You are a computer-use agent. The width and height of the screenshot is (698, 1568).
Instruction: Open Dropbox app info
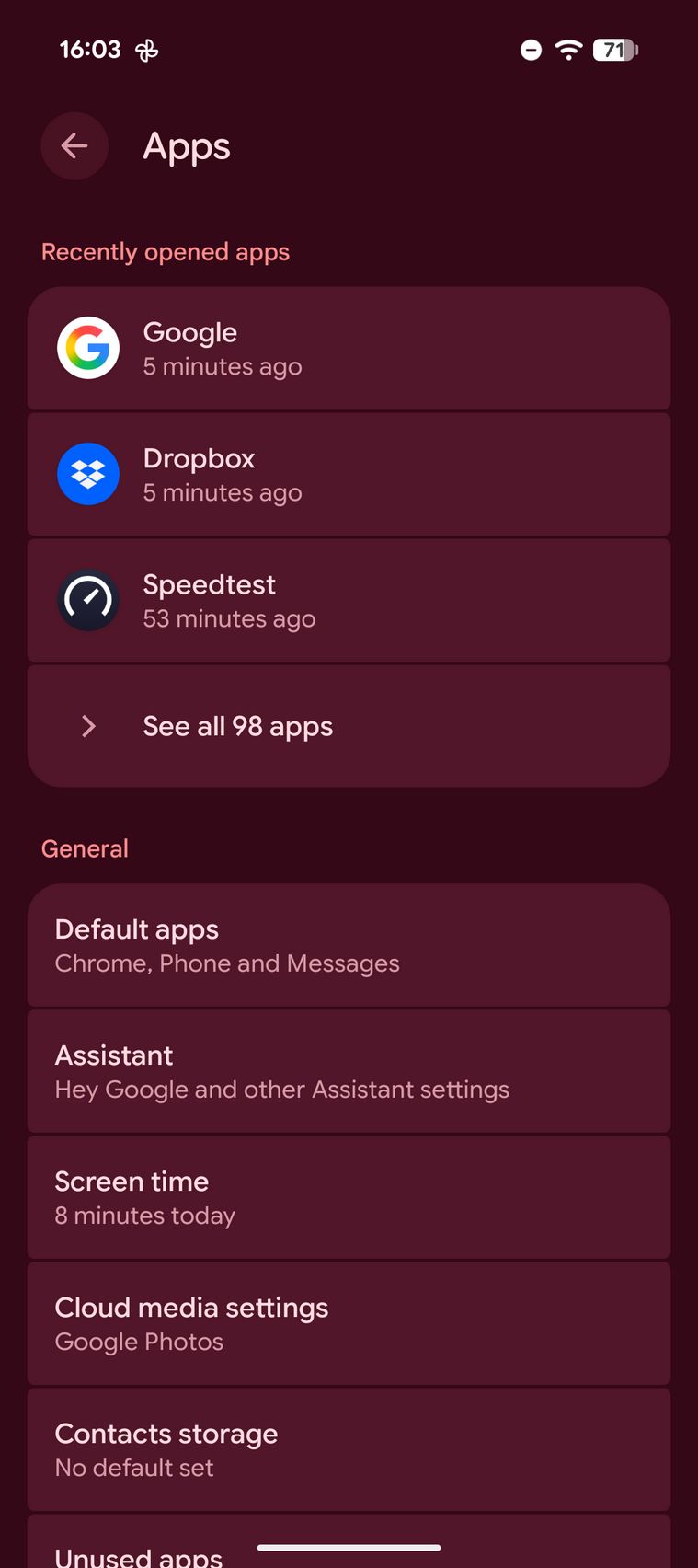(349, 475)
